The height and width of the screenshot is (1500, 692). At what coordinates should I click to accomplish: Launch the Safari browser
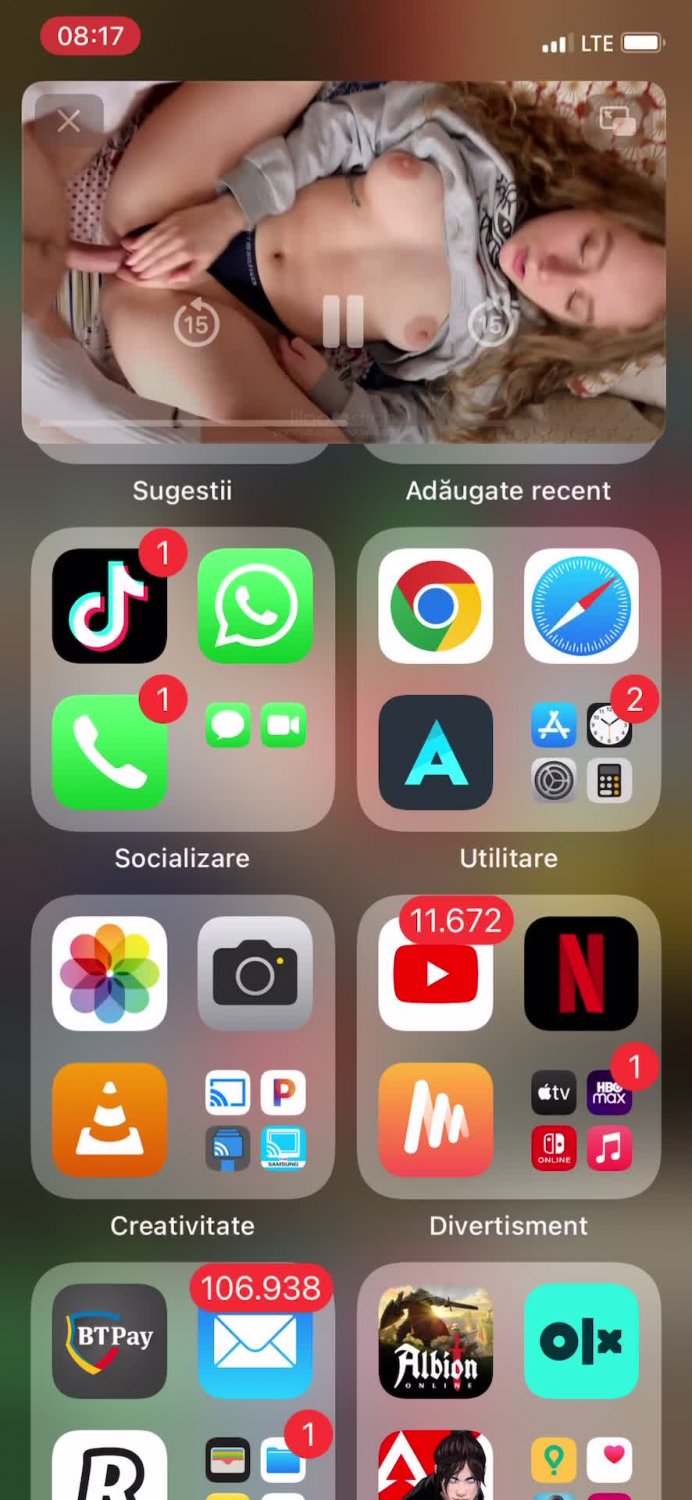[581, 606]
